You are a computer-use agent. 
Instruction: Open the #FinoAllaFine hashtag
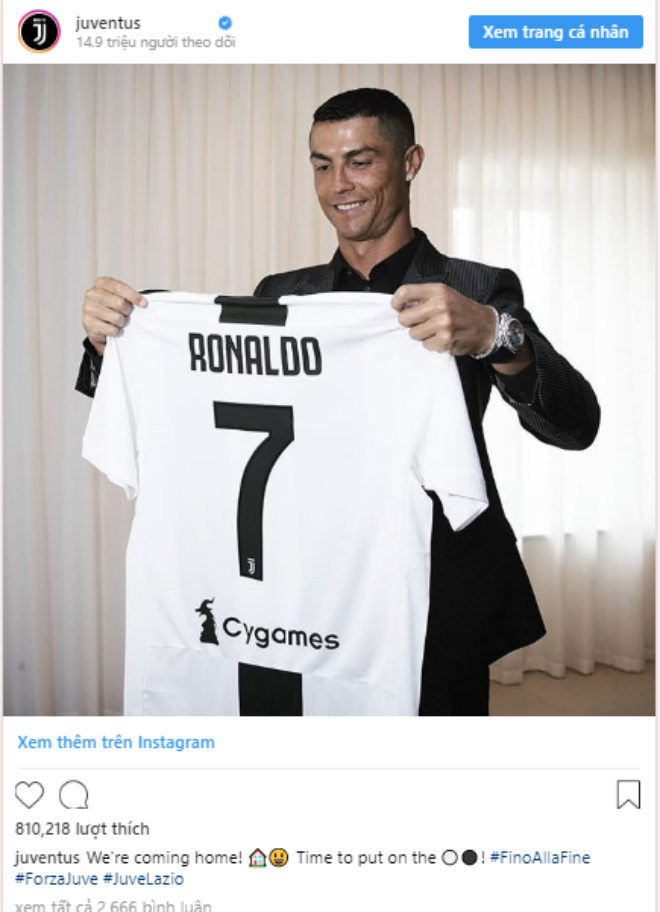point(540,858)
